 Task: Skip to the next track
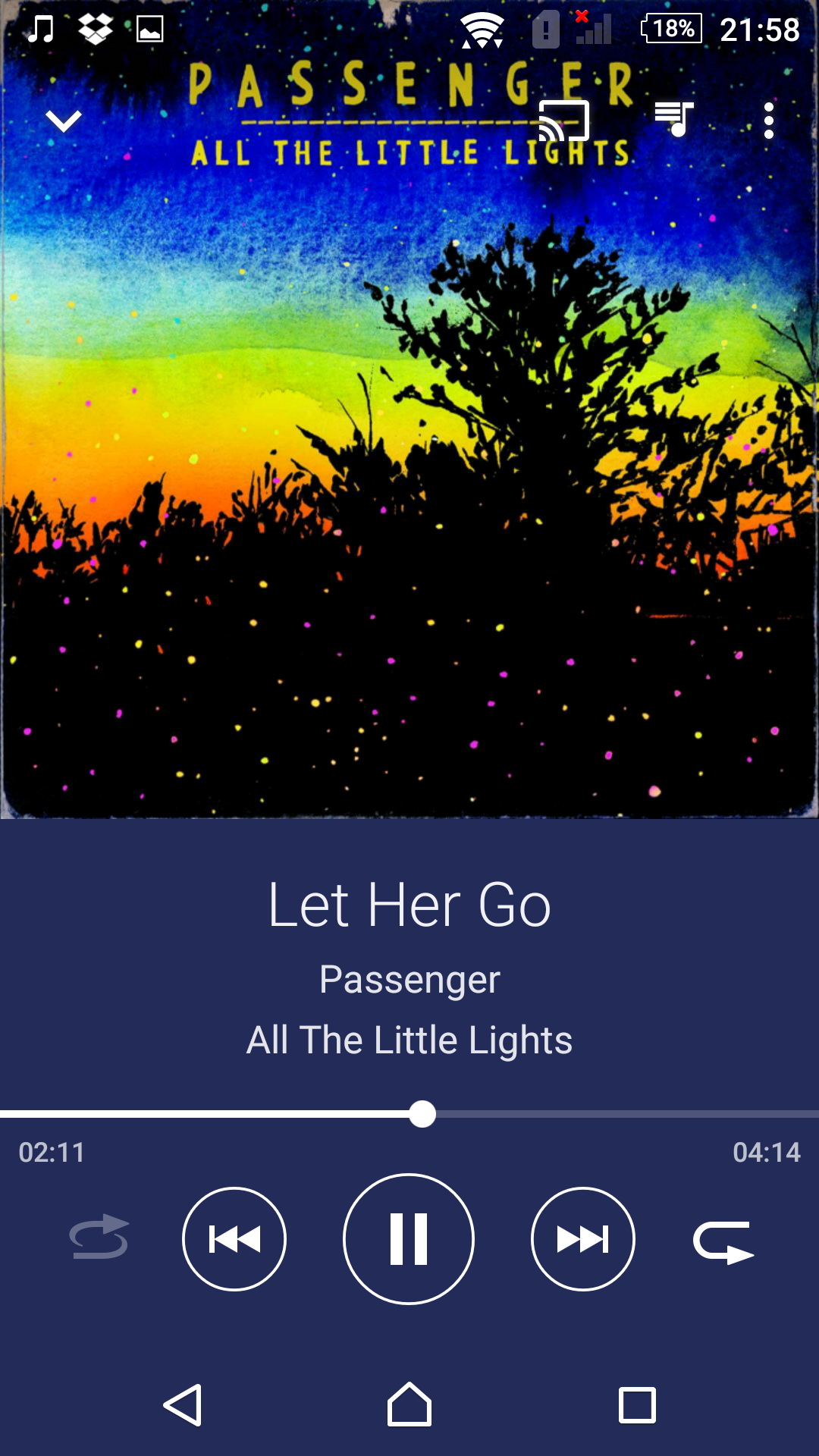pyautogui.click(x=582, y=1239)
